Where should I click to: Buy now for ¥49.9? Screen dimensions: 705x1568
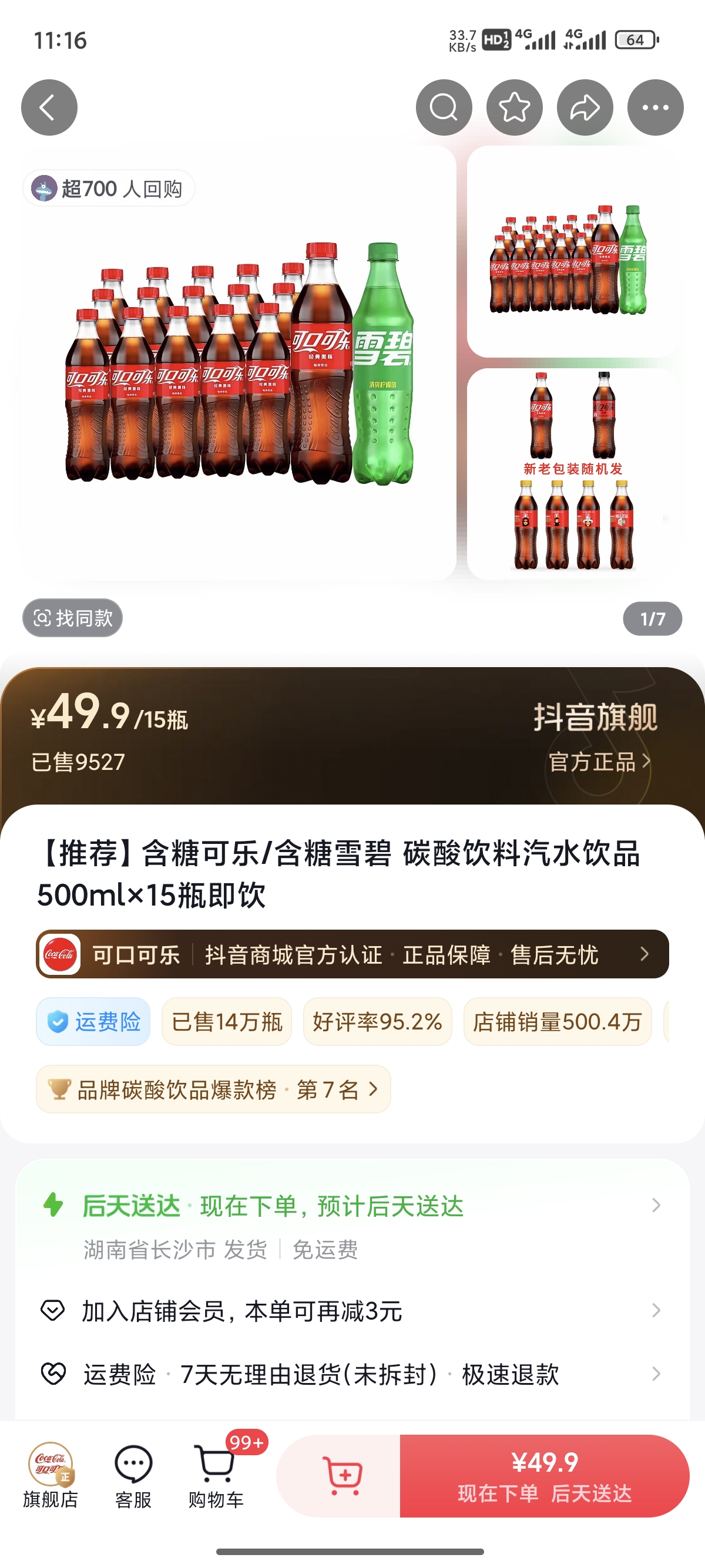tap(543, 1475)
